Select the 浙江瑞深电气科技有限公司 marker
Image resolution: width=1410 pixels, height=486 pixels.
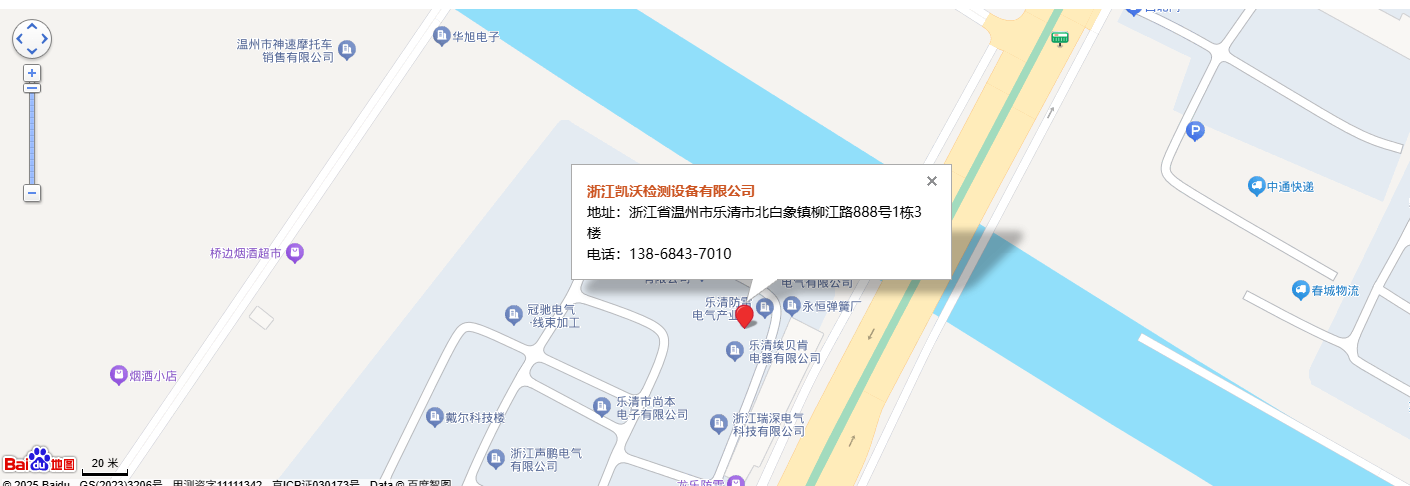tap(718, 424)
